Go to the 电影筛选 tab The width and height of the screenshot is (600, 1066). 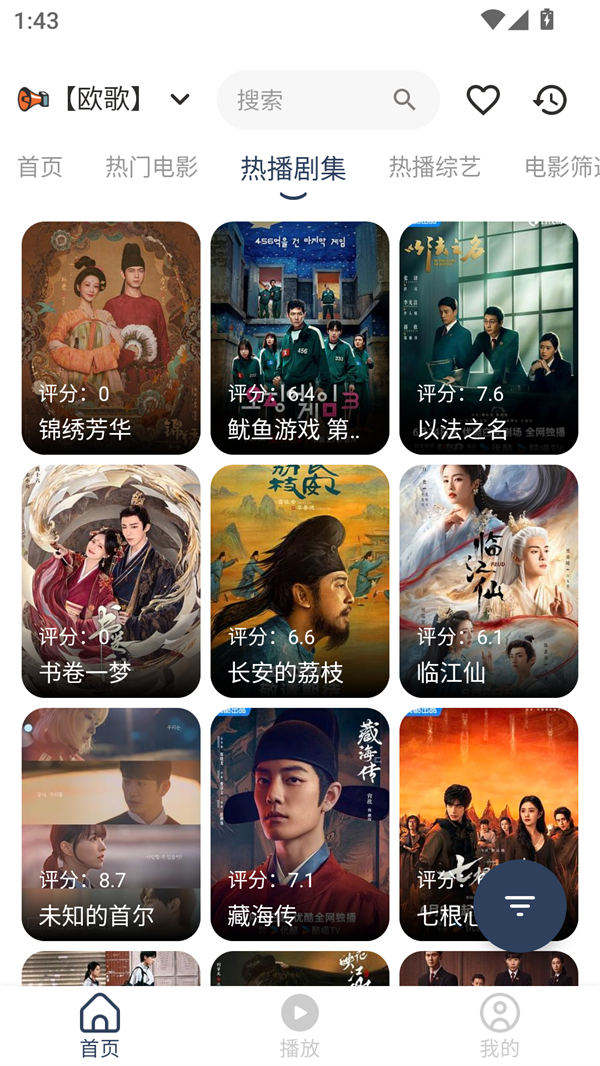[x=561, y=167]
